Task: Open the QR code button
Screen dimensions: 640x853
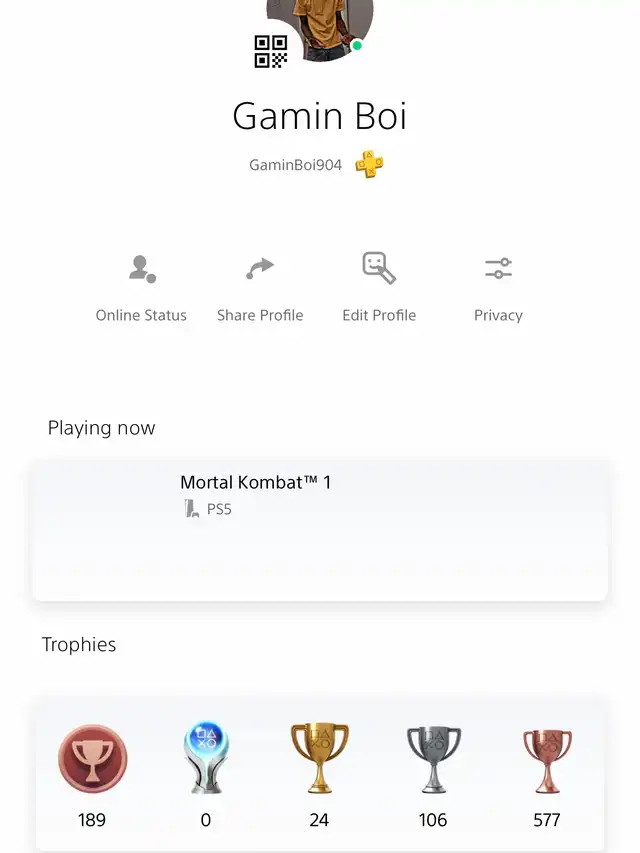Action: [270, 51]
